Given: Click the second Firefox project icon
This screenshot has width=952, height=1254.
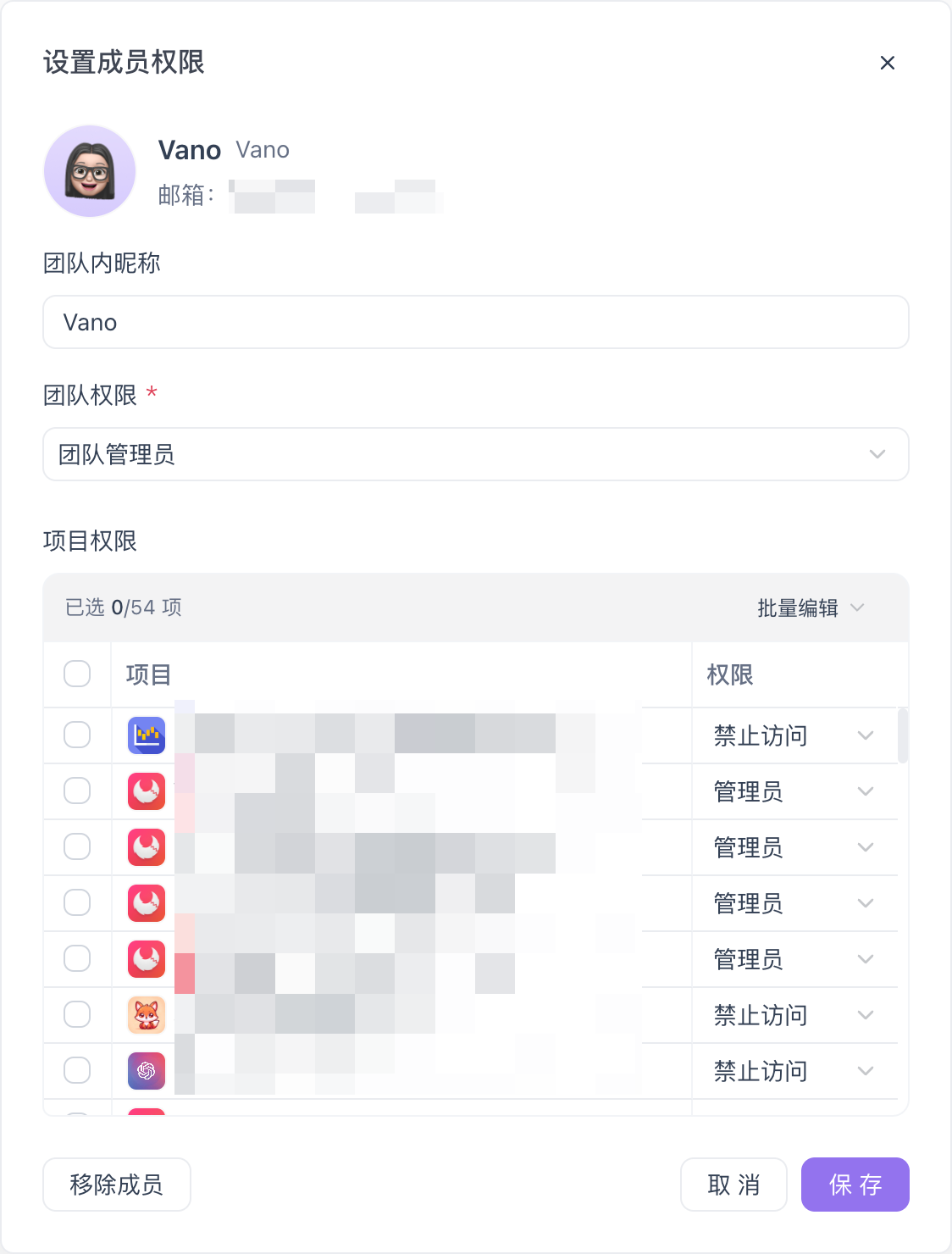Looking at the screenshot, I should click(x=146, y=846).
